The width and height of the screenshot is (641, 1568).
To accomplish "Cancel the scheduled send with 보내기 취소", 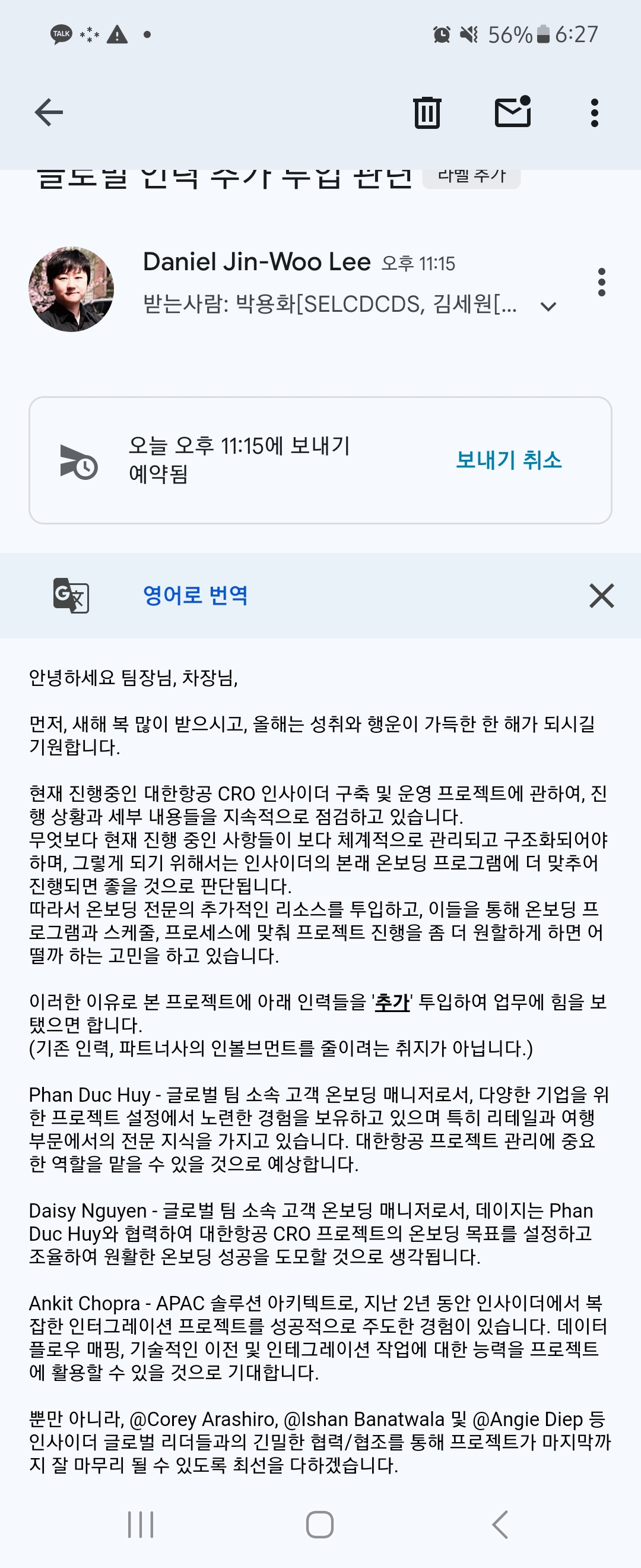I will click(509, 460).
